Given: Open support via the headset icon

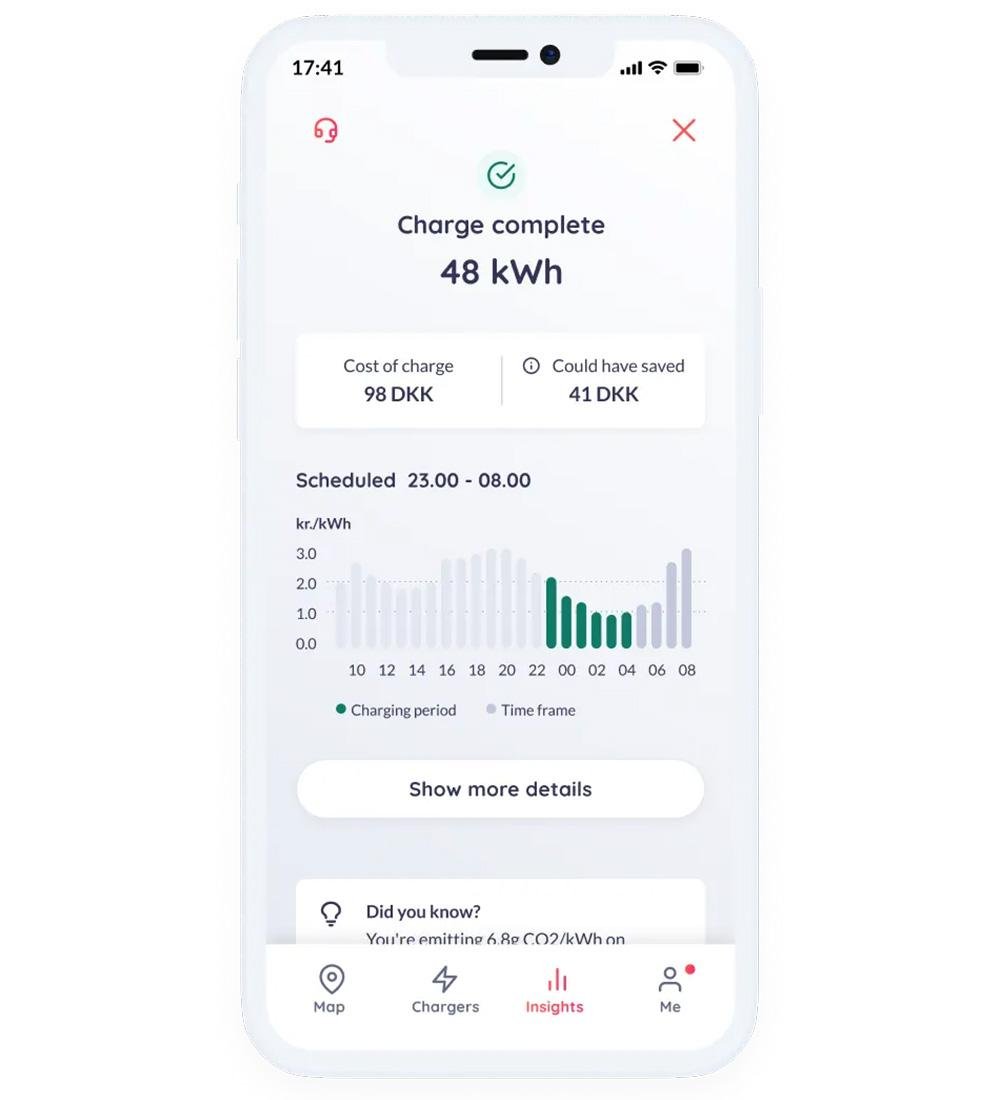Looking at the screenshot, I should pyautogui.click(x=326, y=130).
